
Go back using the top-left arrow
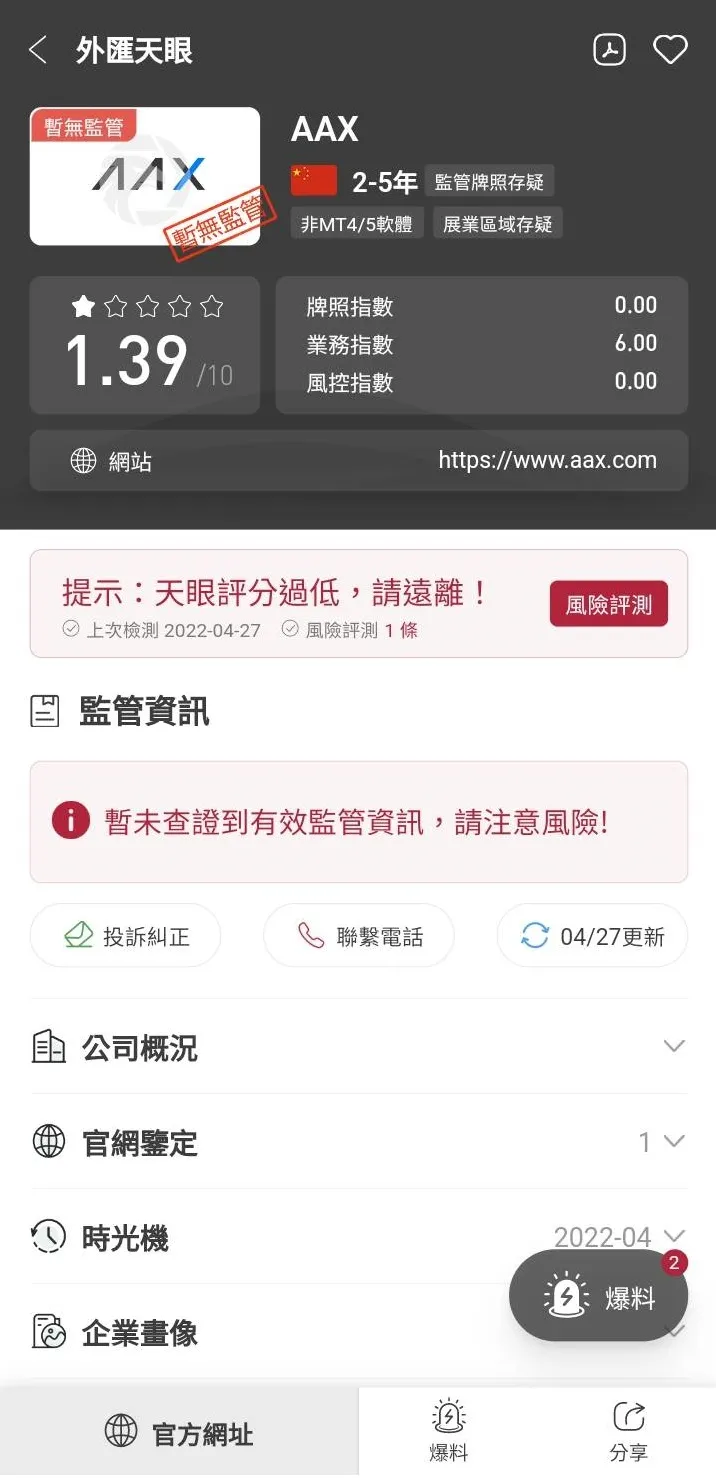pyautogui.click(x=38, y=50)
